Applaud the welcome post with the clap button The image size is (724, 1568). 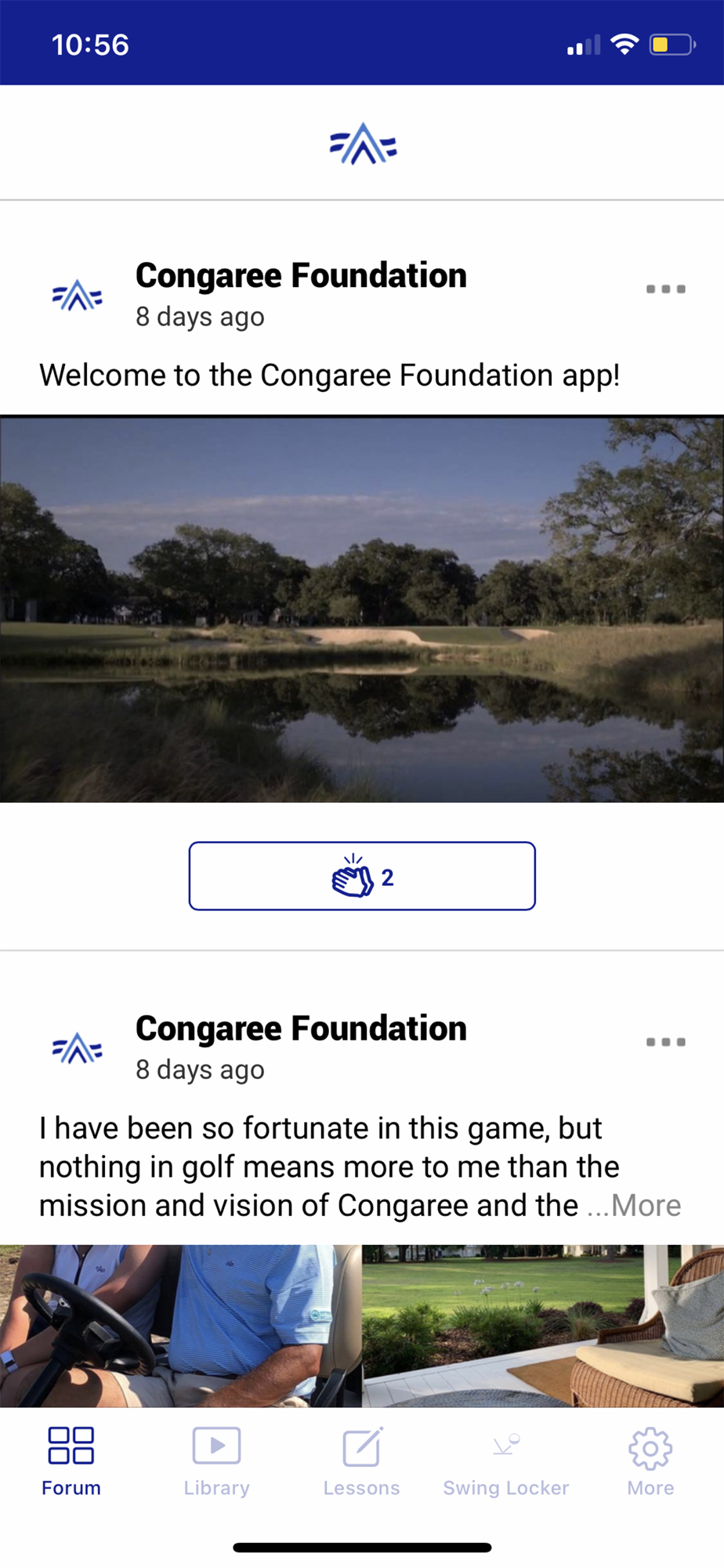(x=362, y=876)
